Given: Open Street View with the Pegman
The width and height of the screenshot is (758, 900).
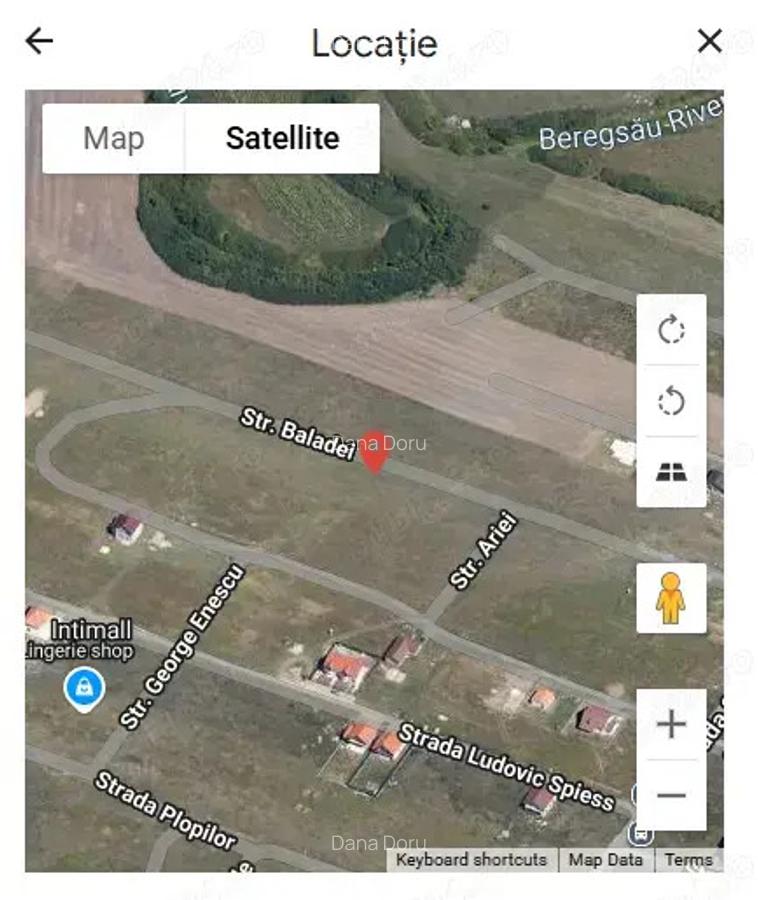Looking at the screenshot, I should (671, 598).
